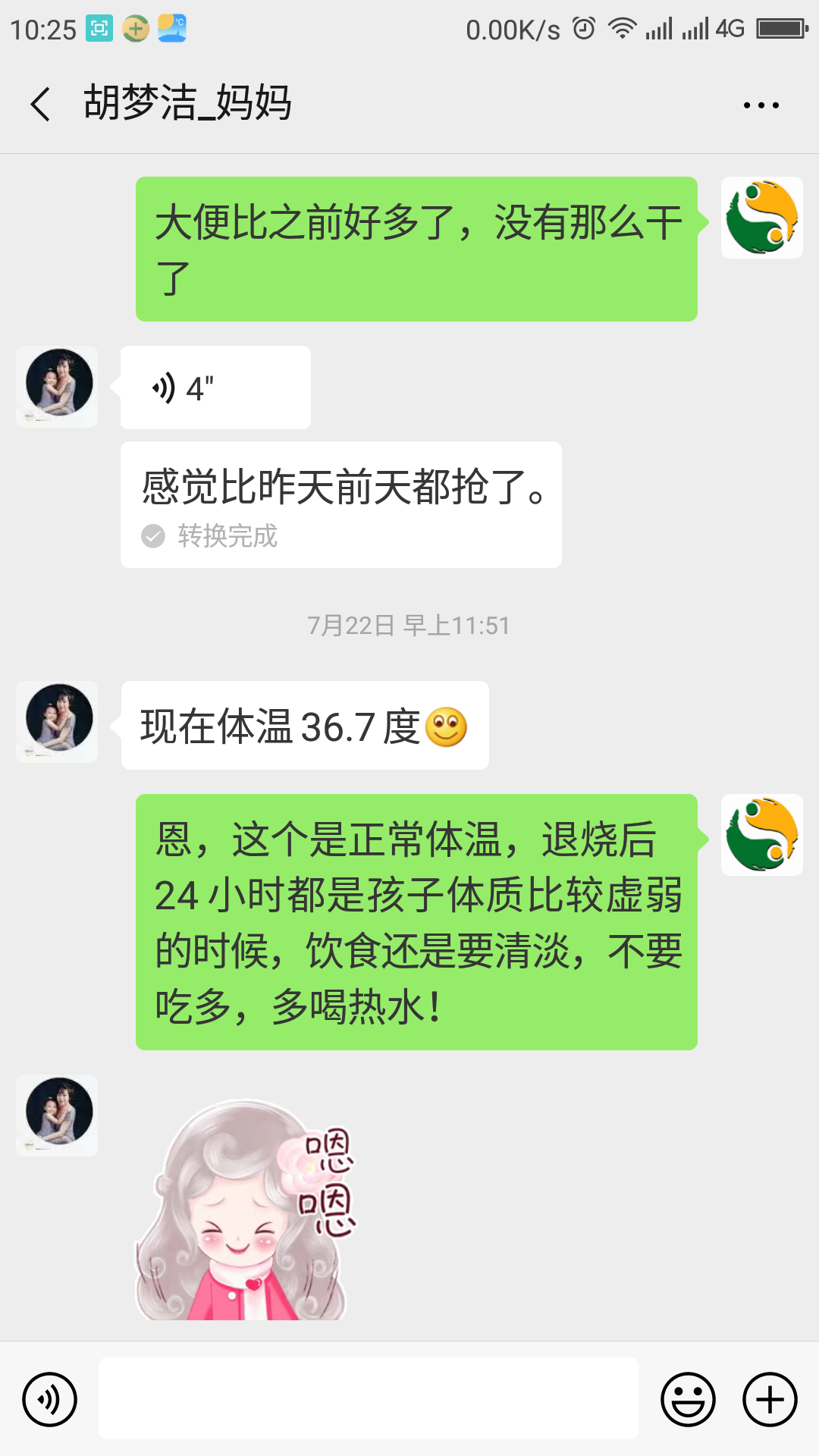819x1456 pixels.
Task: Switch to voice input mode
Action: tap(50, 1399)
